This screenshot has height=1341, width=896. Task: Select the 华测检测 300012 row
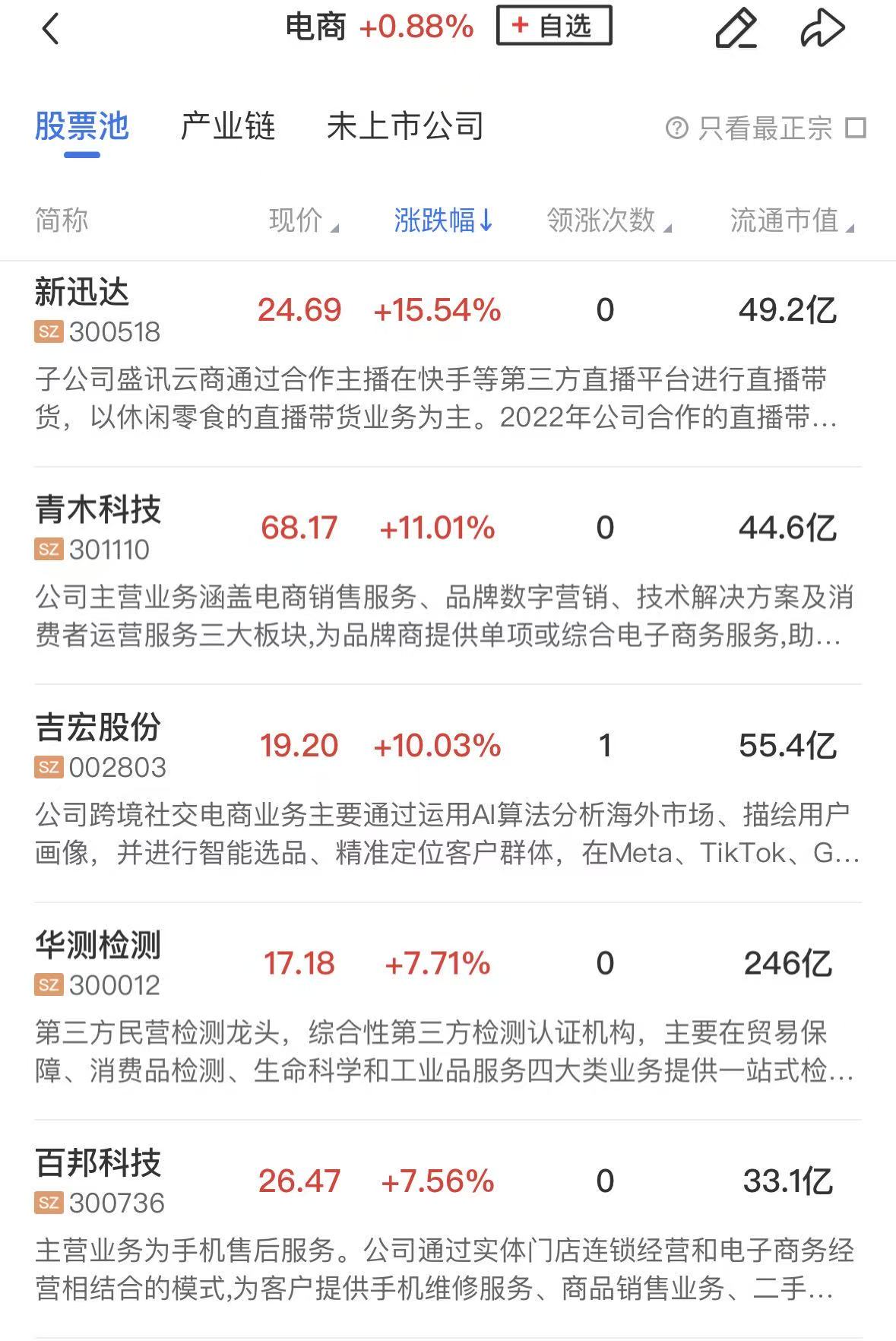pyautogui.click(x=97, y=963)
